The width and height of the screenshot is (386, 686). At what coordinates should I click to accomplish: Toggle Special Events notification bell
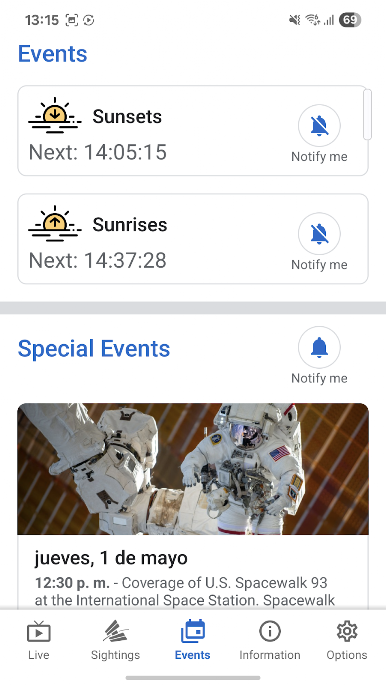[319, 347]
